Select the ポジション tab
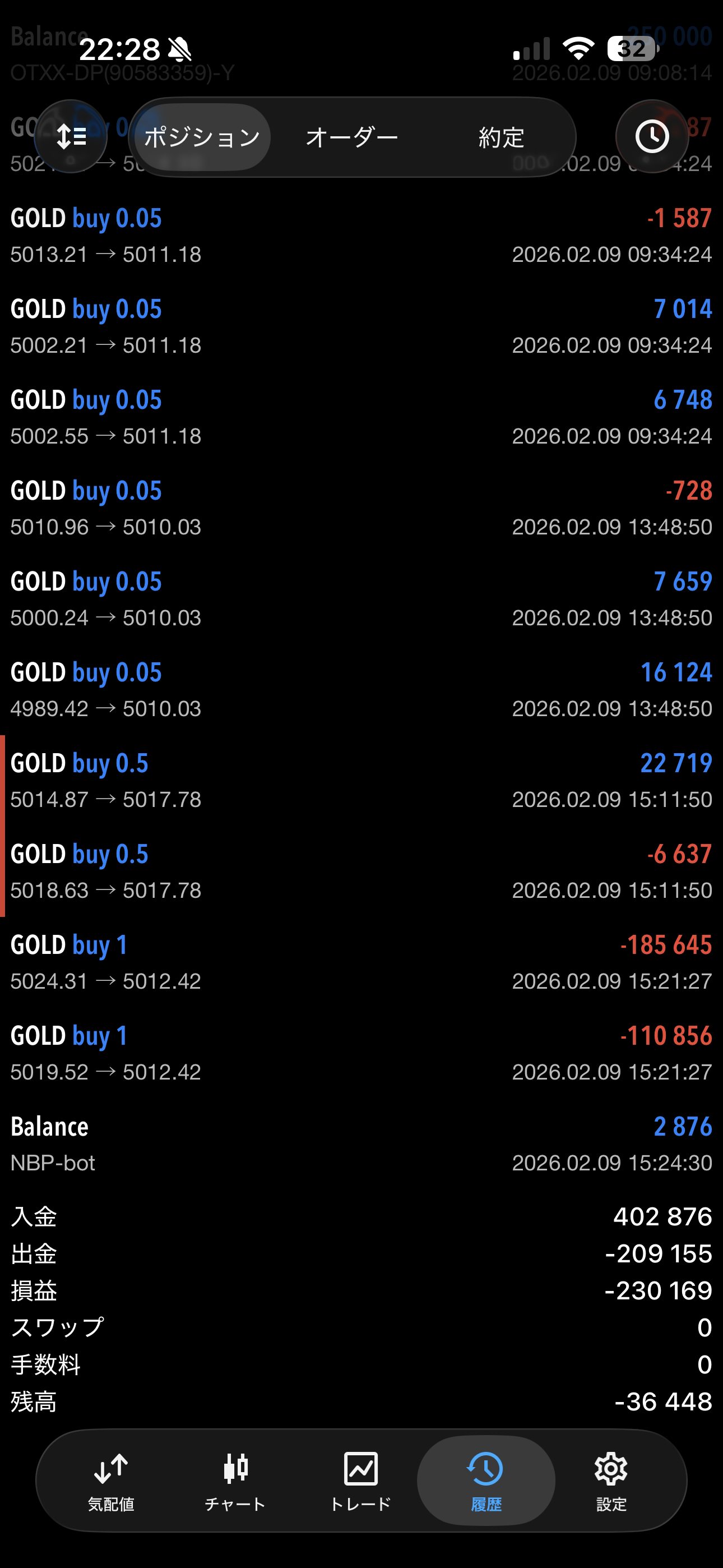 (x=202, y=137)
